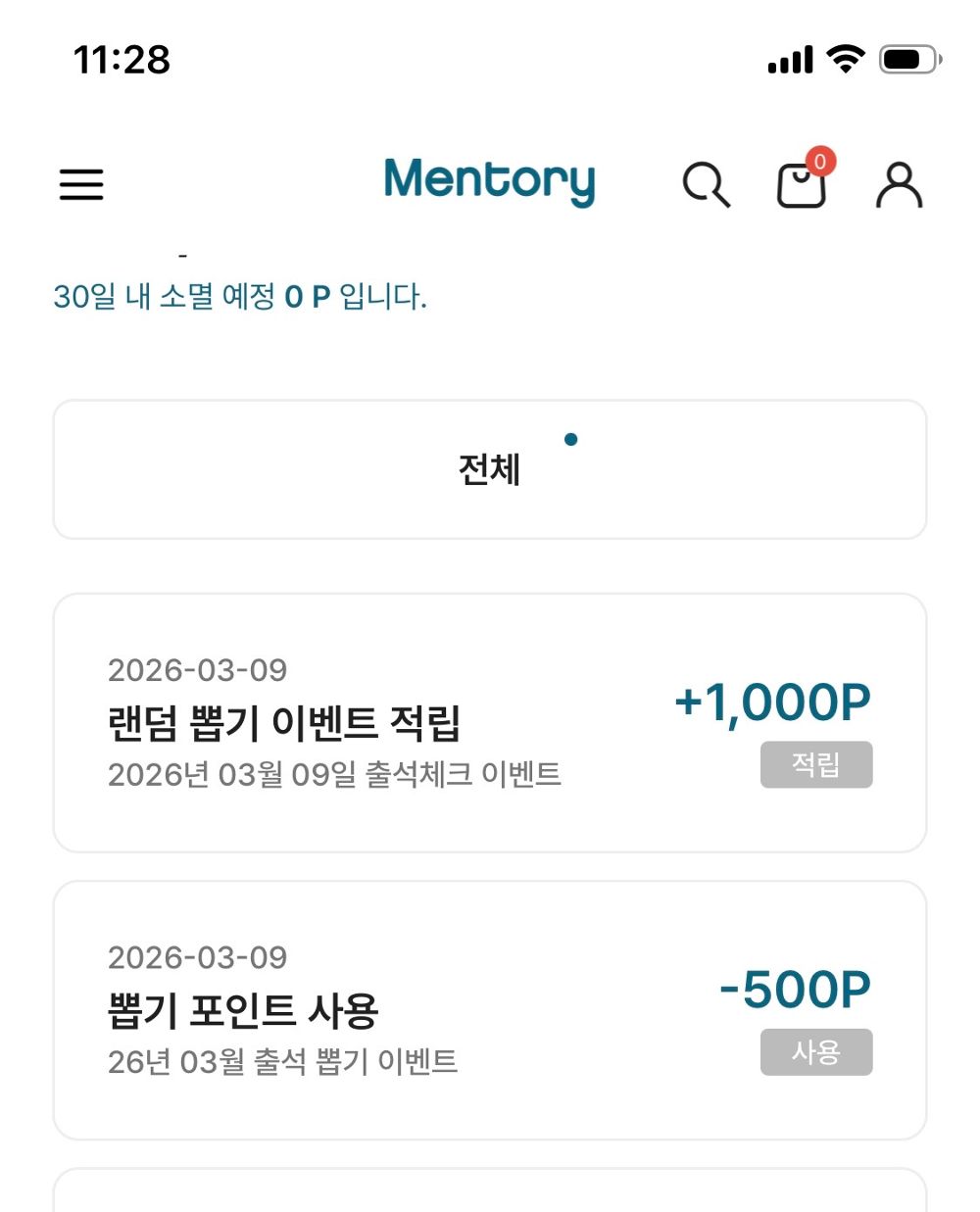Tap the +1,000P amount text
The width and height of the screenshot is (980, 1212).
(773, 700)
